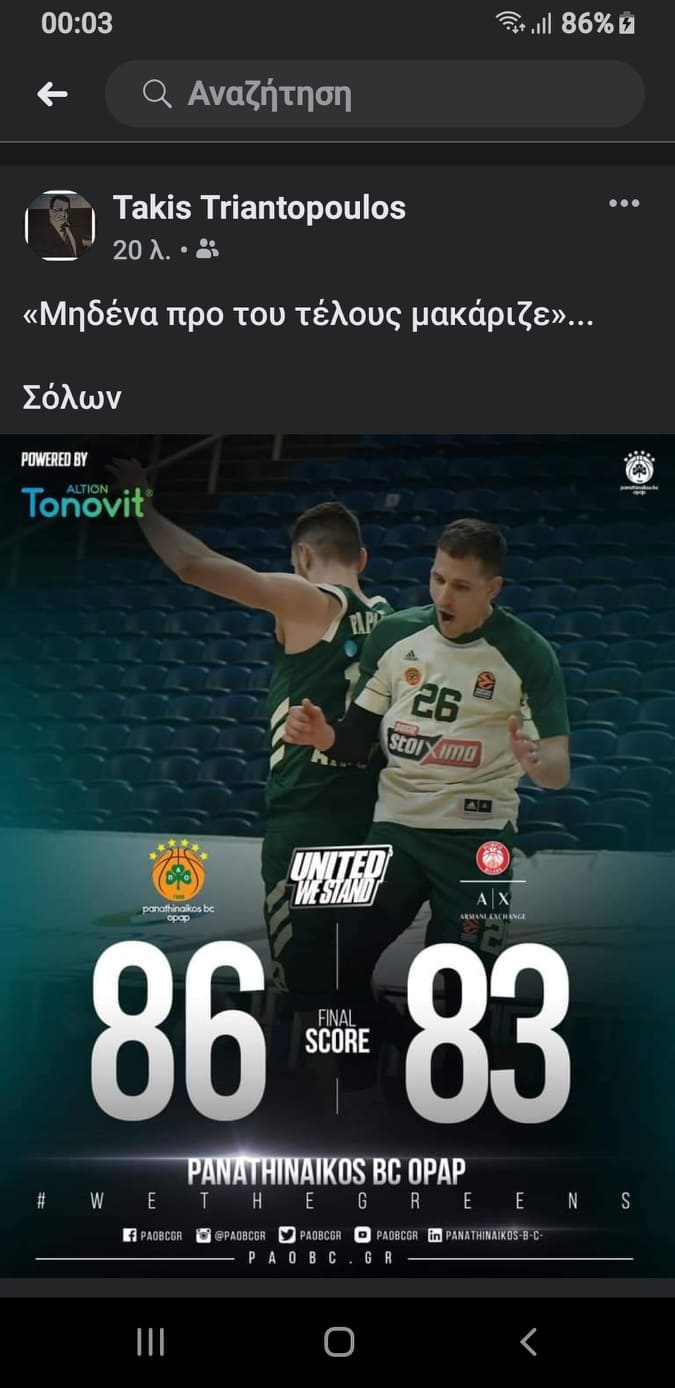Open Takis Triantopoulos' profile picture
This screenshot has width=675, height=1388.
click(59, 226)
